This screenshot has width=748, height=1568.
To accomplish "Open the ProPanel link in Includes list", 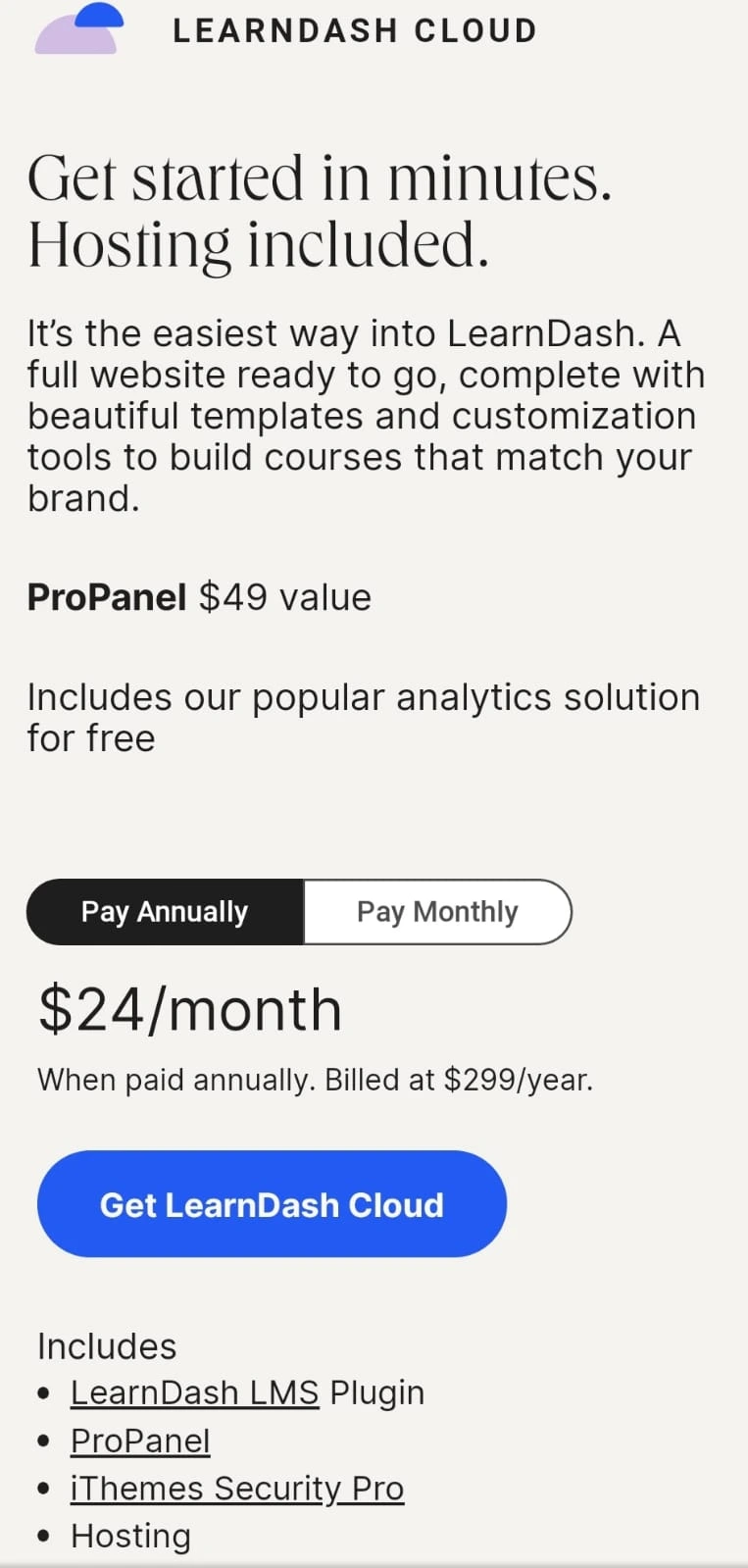I will pos(140,1441).
